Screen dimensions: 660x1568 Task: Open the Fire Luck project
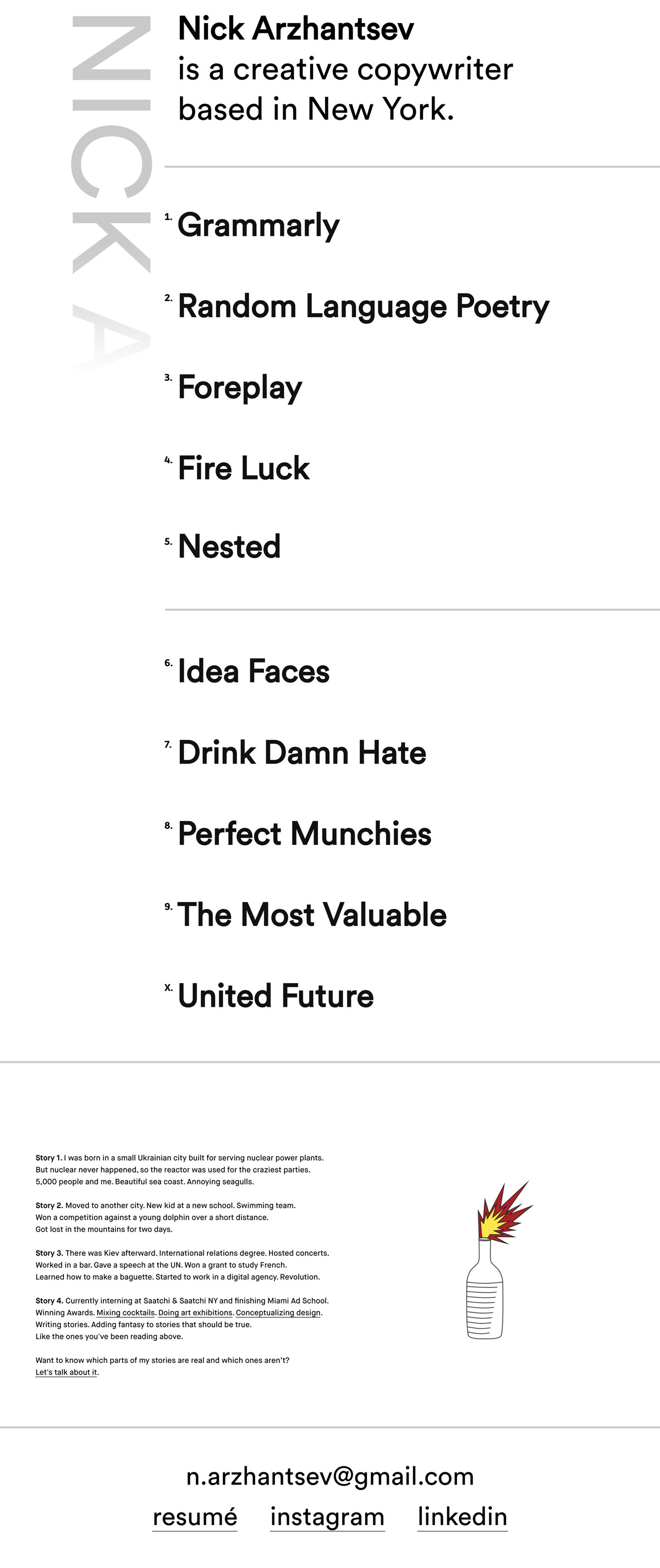pos(244,468)
